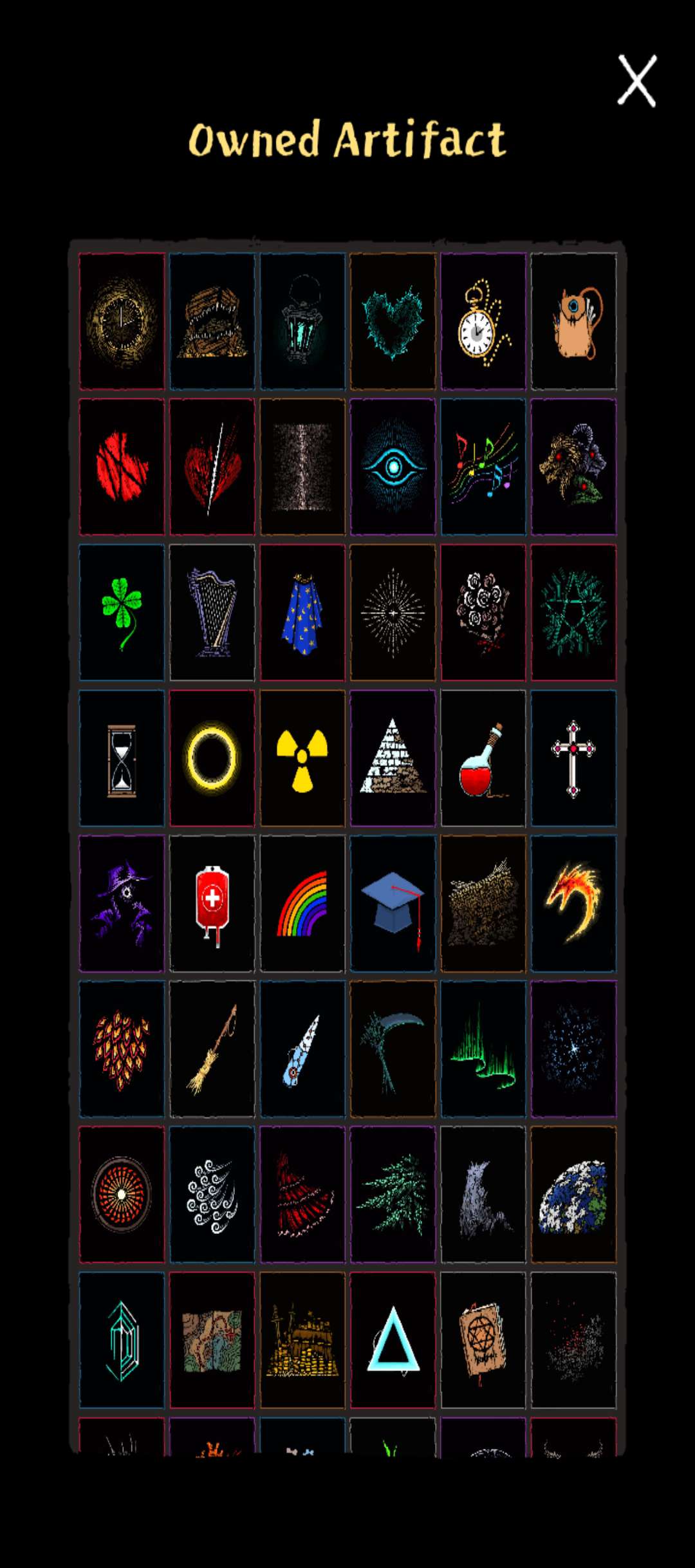The image size is (695, 1568).
Task: View the blue starry cloak artifact
Action: pyautogui.click(x=302, y=612)
